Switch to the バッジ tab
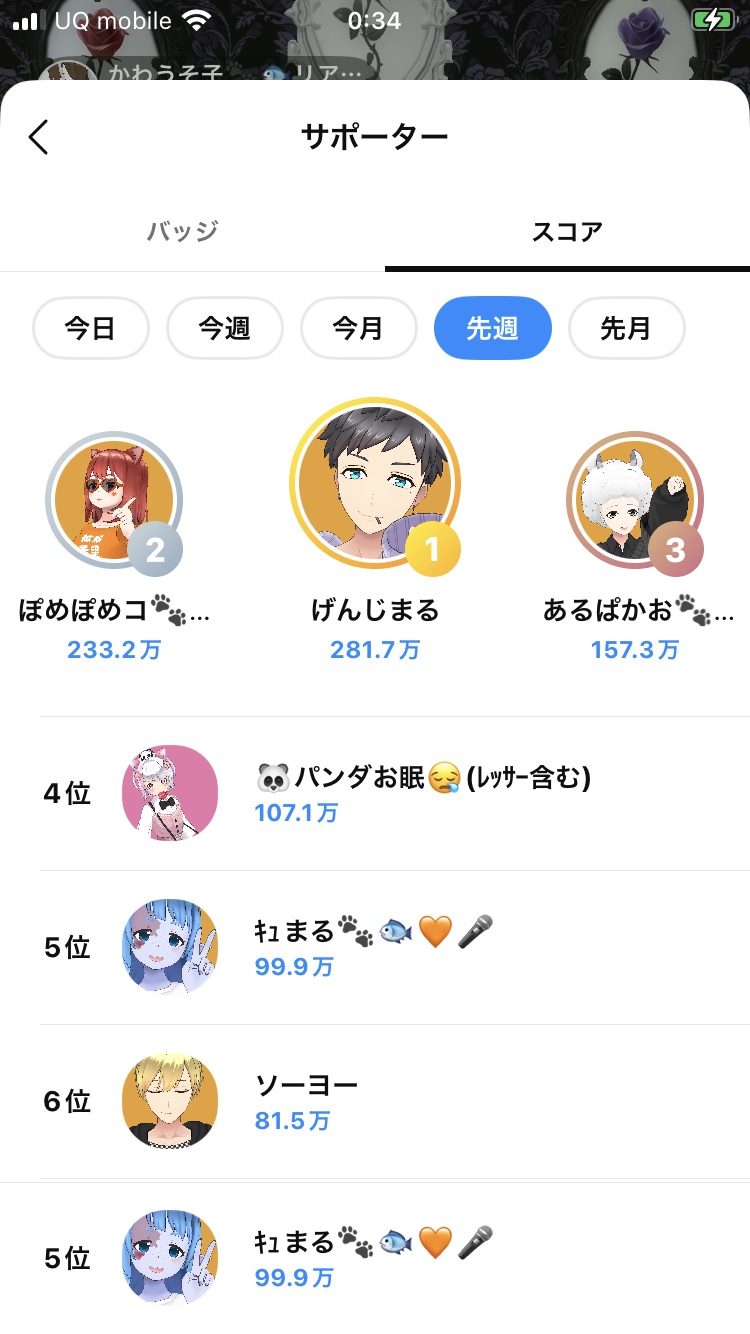The image size is (750, 1334). (182, 232)
